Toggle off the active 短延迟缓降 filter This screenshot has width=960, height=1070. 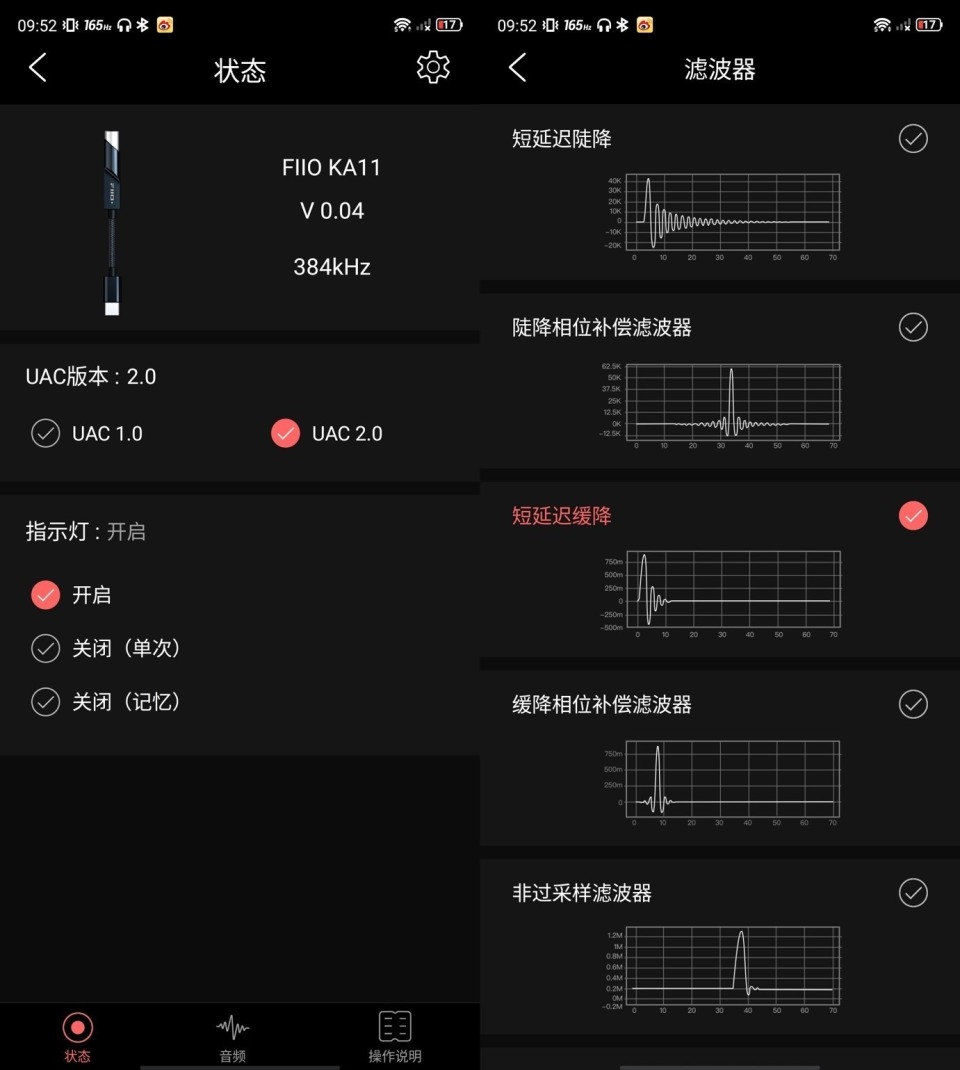(912, 516)
